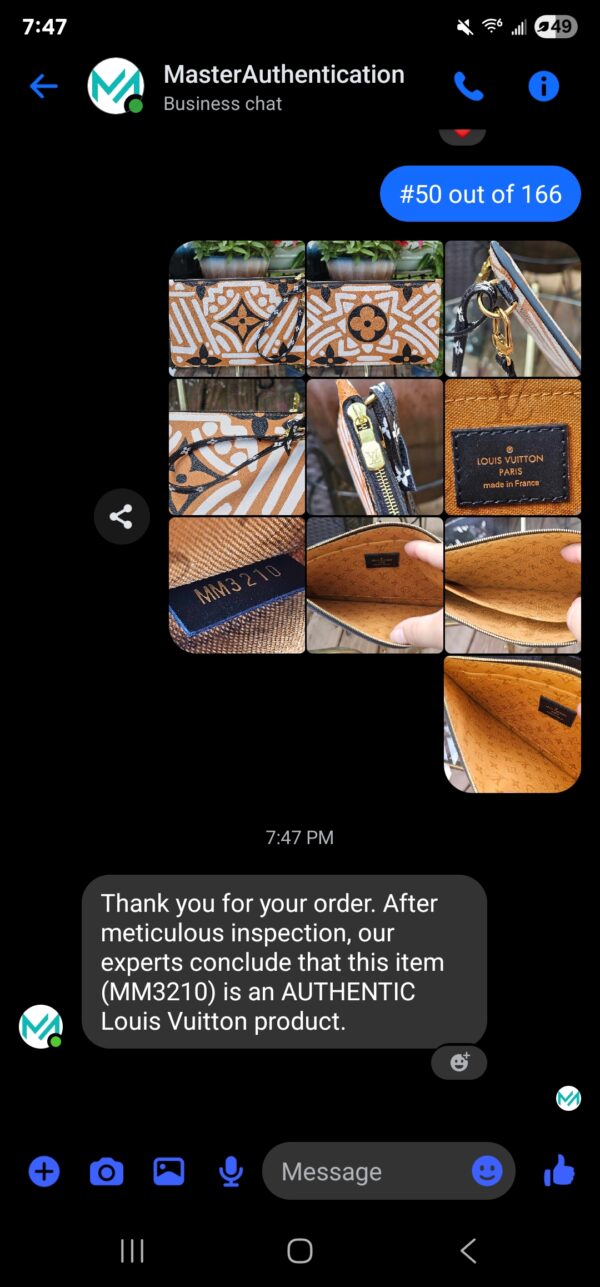The image size is (600, 1287).
Task: Add a reaction to the authentication message
Action: [x=459, y=1062]
